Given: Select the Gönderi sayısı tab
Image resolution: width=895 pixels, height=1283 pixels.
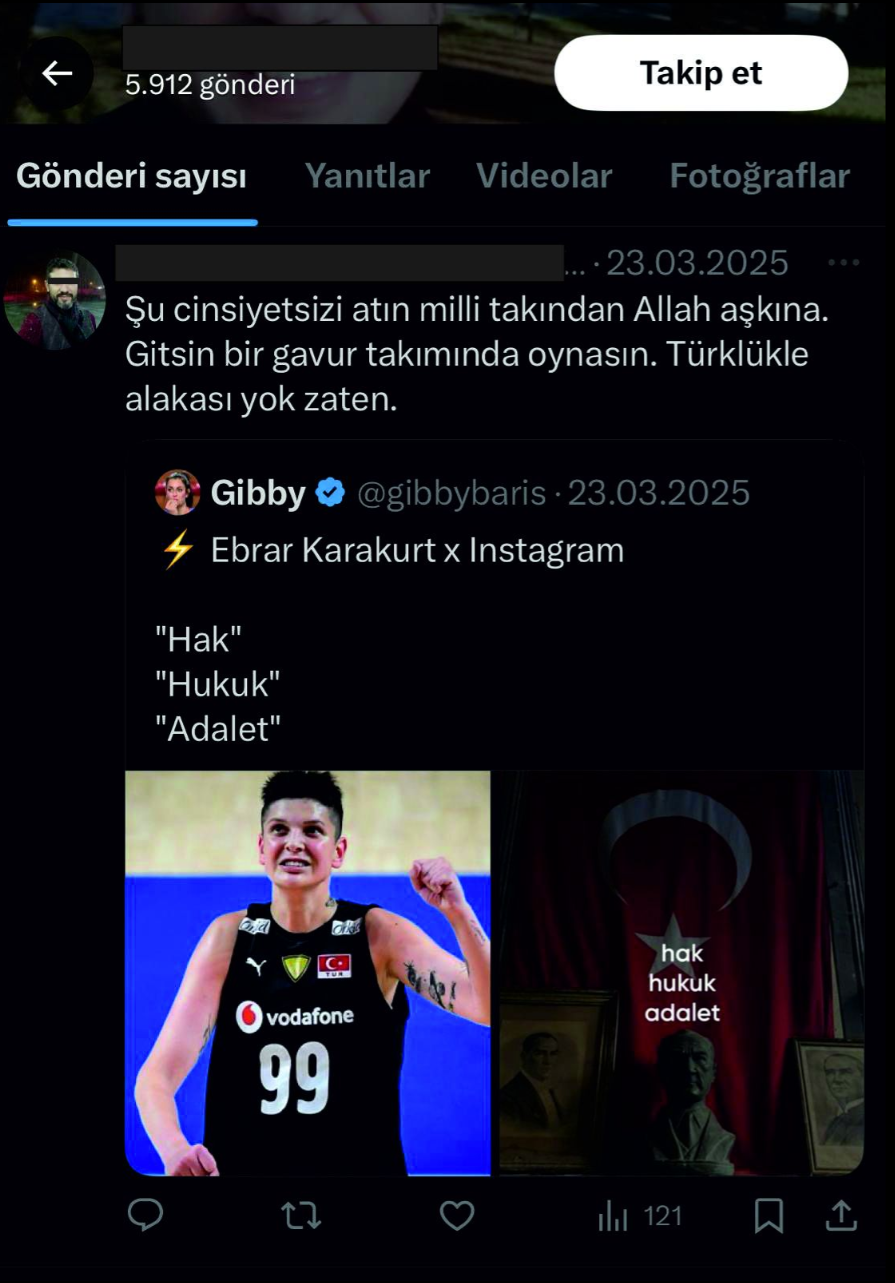Looking at the screenshot, I should (x=131, y=176).
